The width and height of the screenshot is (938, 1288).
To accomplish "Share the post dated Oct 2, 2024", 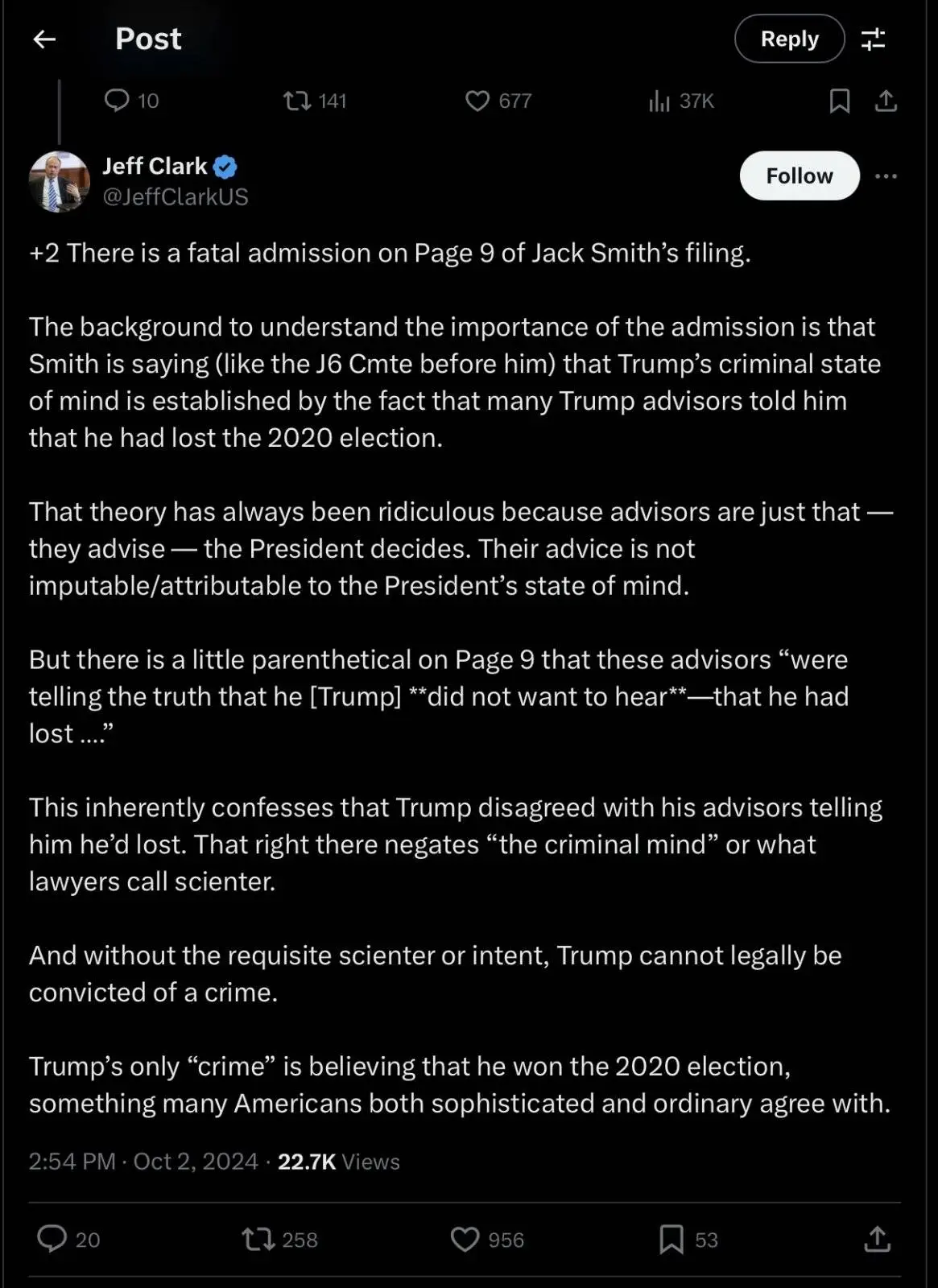I will tap(877, 1239).
